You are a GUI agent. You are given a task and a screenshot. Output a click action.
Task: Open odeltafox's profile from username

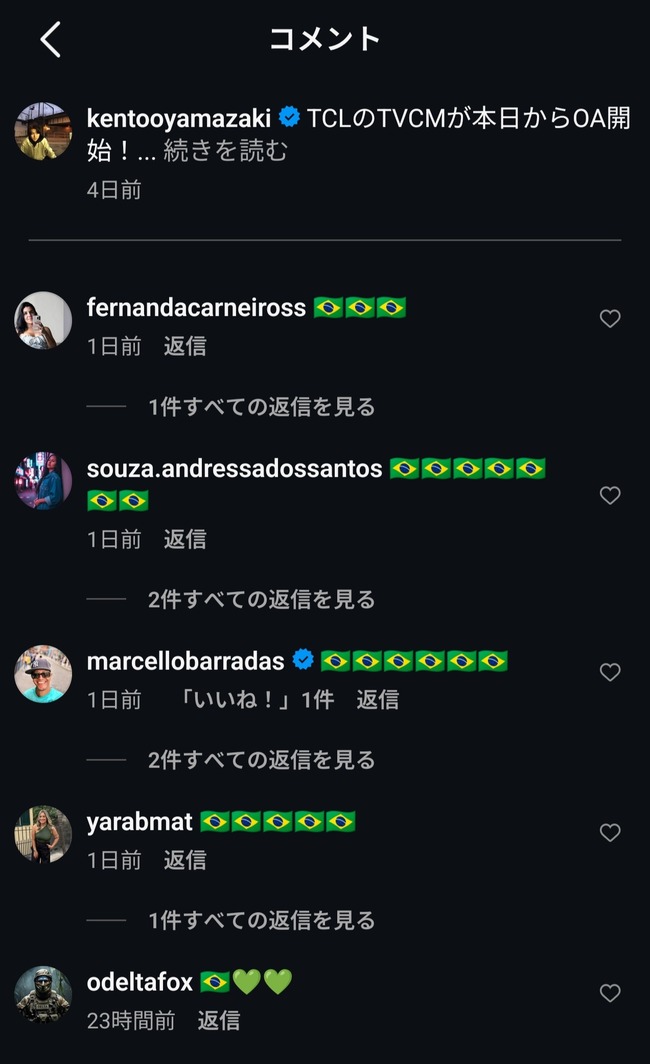140,982
